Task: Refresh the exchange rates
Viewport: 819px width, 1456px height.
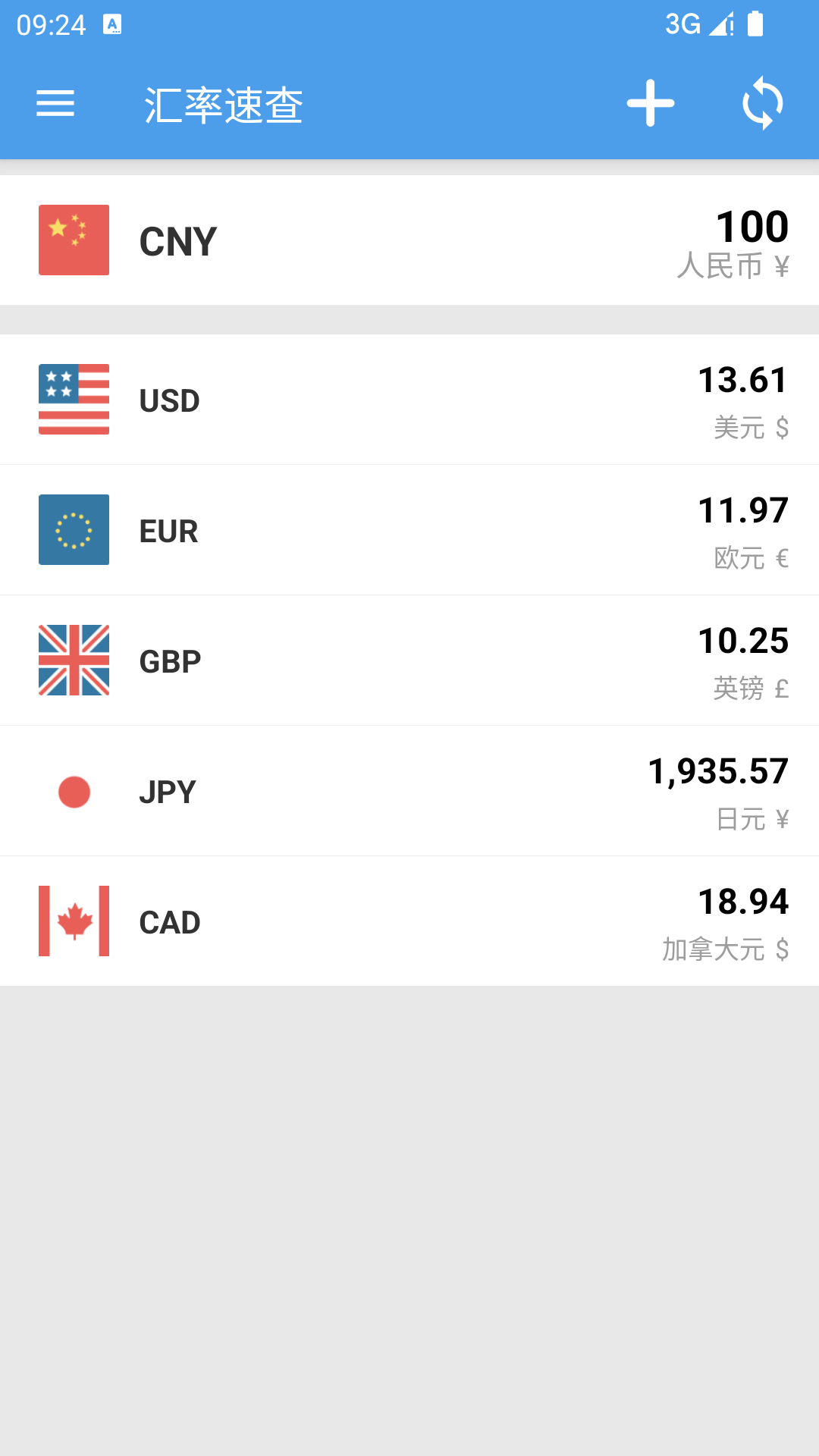Action: click(x=762, y=103)
